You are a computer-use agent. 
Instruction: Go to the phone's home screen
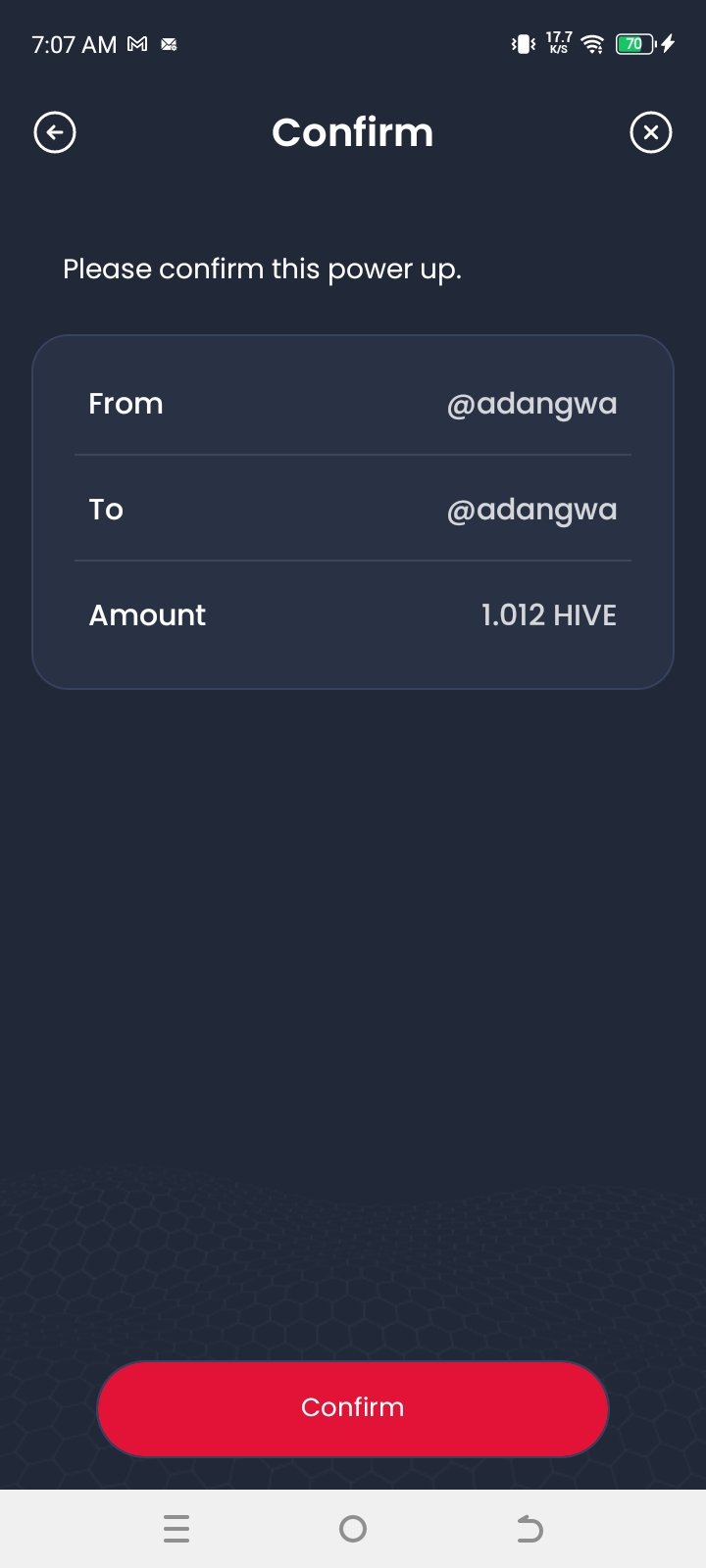pyautogui.click(x=353, y=1529)
